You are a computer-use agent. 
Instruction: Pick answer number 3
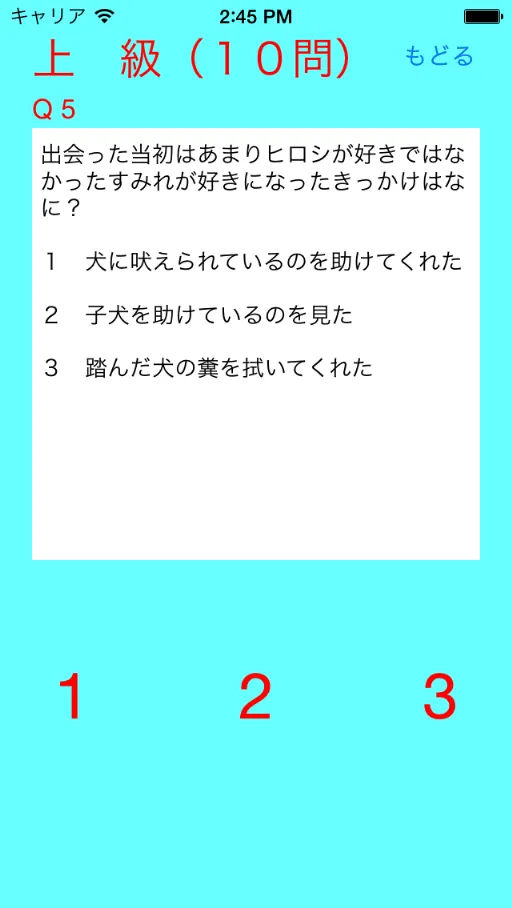pyautogui.click(x=440, y=696)
